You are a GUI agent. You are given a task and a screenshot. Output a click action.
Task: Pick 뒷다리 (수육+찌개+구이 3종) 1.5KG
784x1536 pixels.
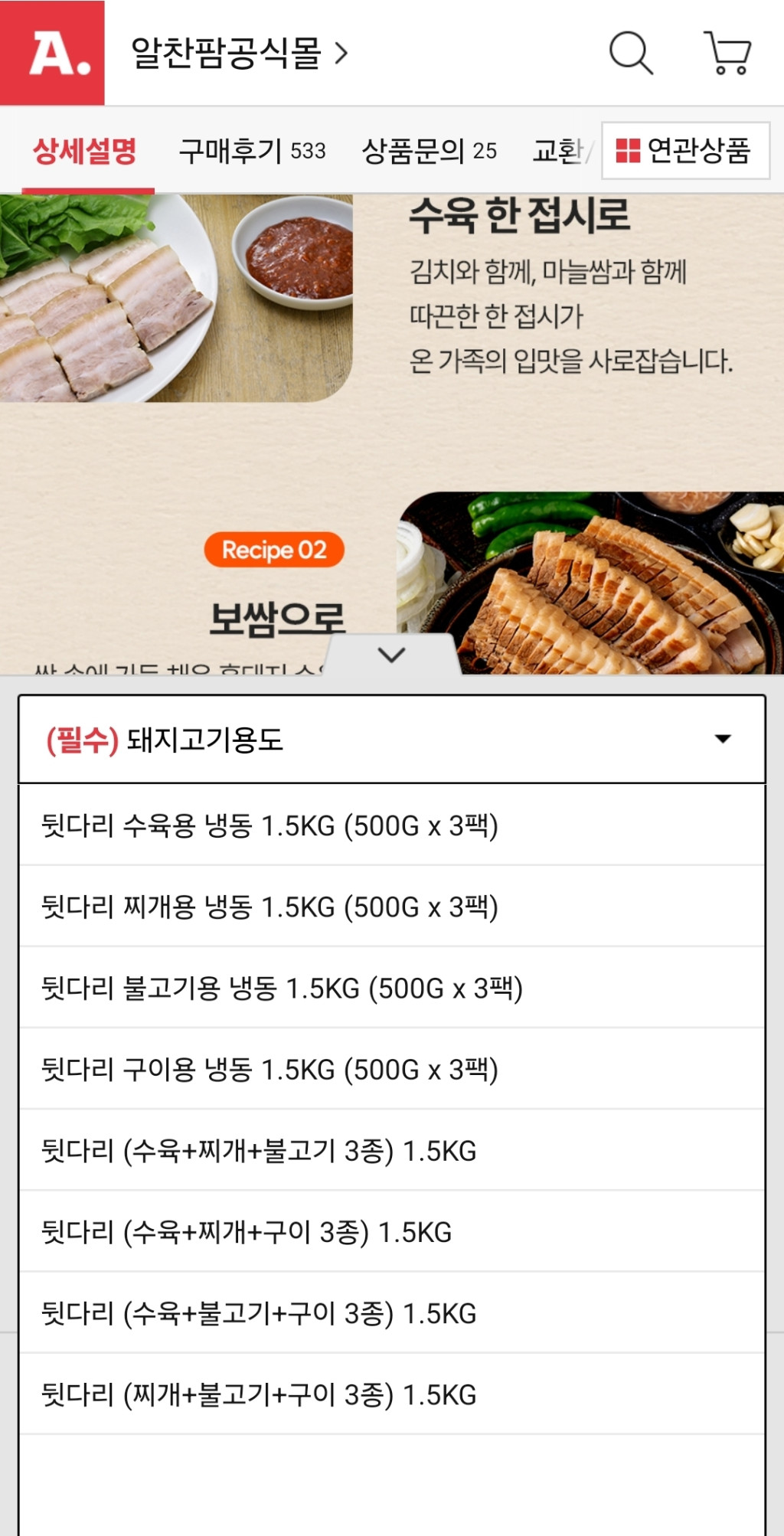point(391,1232)
